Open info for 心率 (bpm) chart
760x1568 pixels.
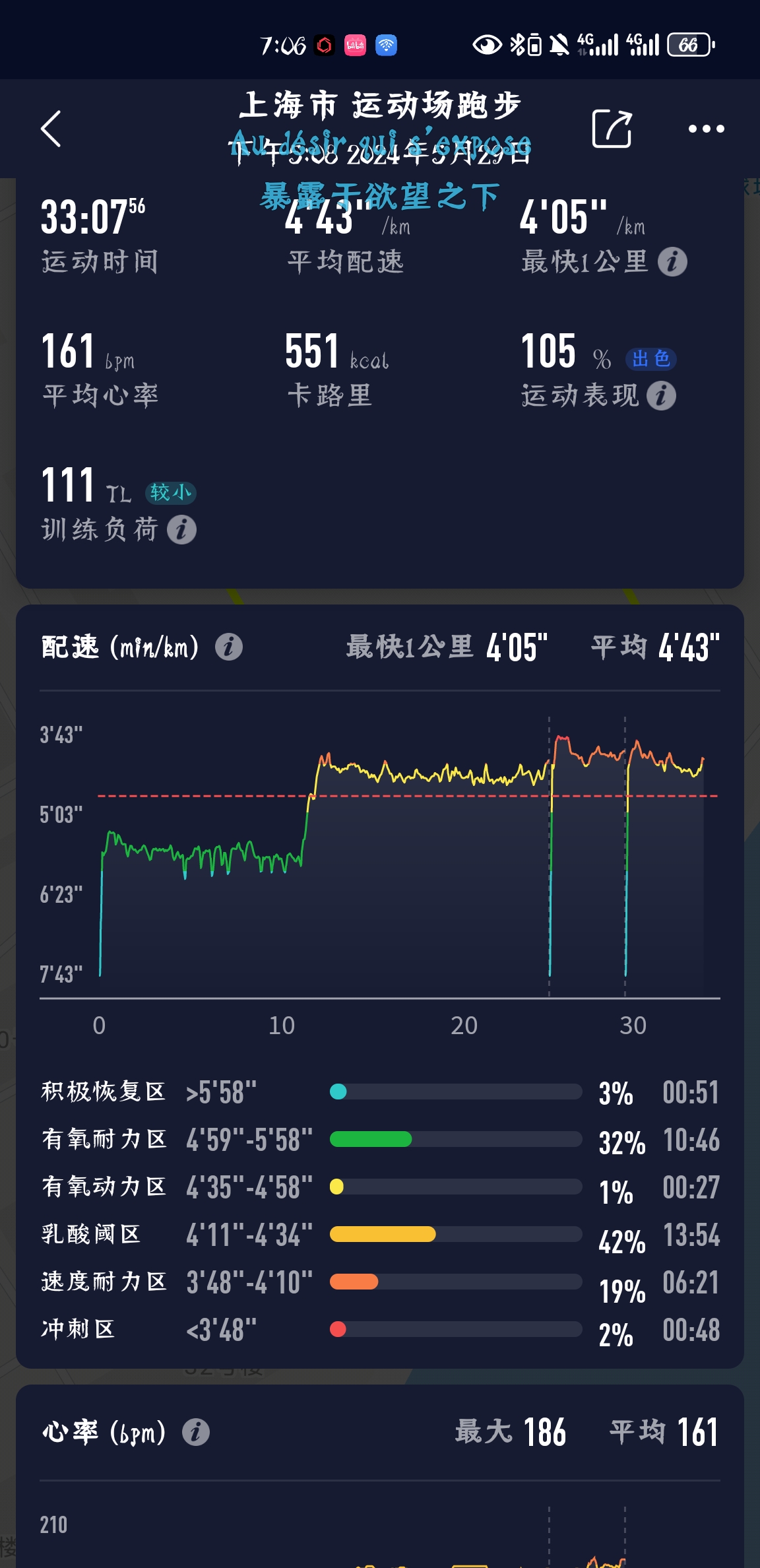click(196, 1432)
